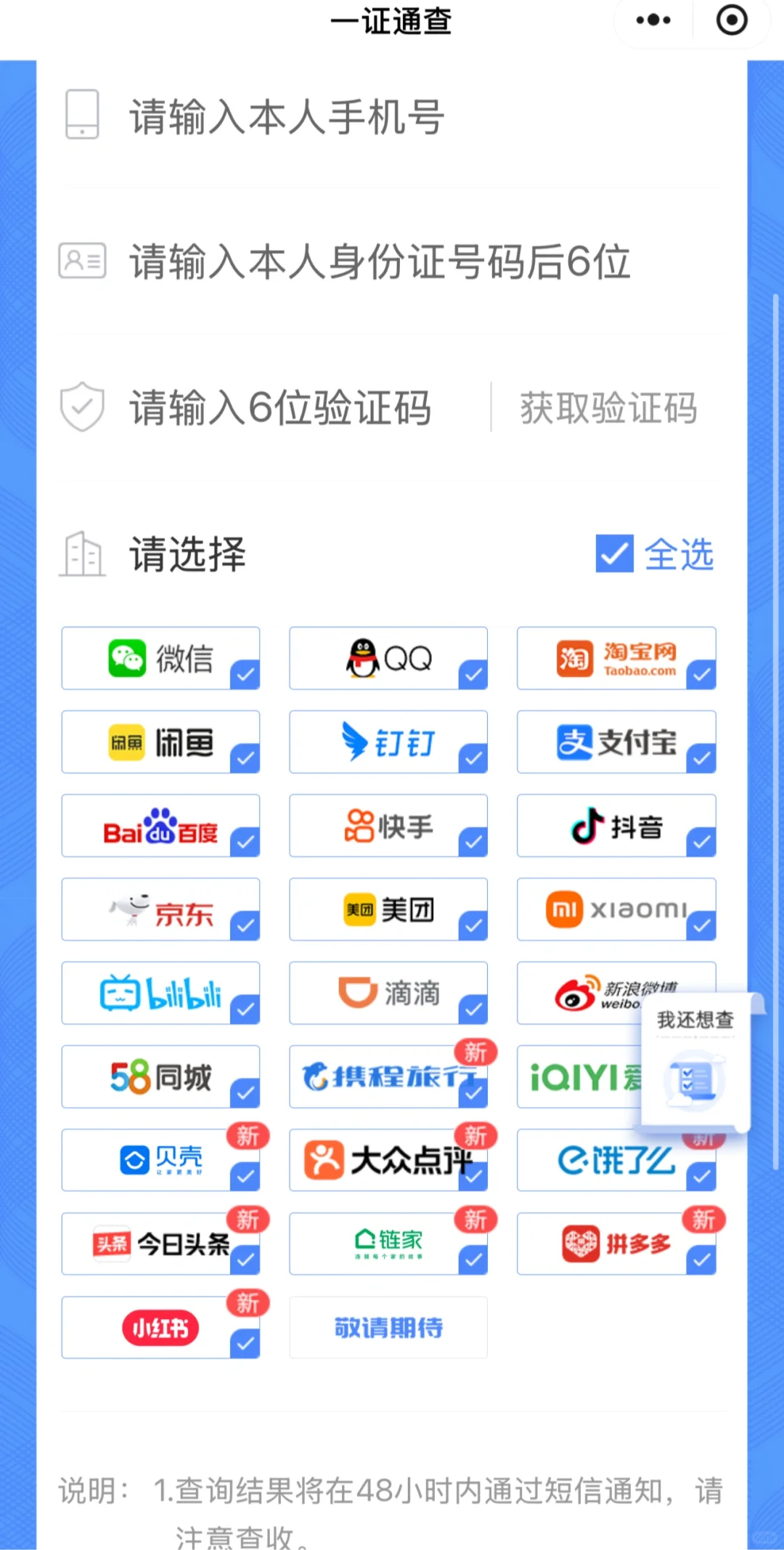The width and height of the screenshot is (784, 1550).
Task: Uncheck the Baidu (百度) selection checkbox
Action: click(245, 840)
